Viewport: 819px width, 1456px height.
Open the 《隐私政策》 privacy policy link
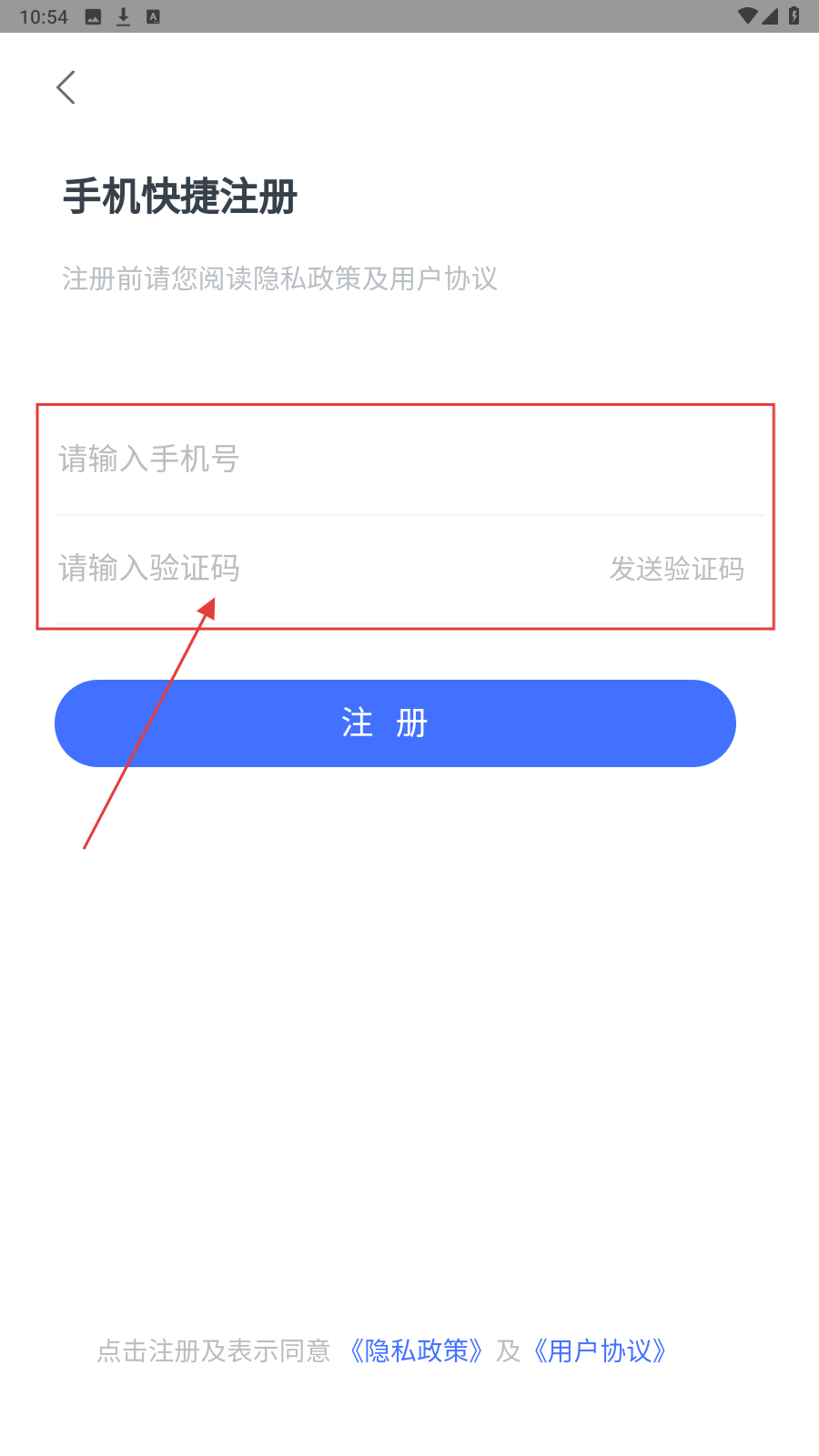416,1350
